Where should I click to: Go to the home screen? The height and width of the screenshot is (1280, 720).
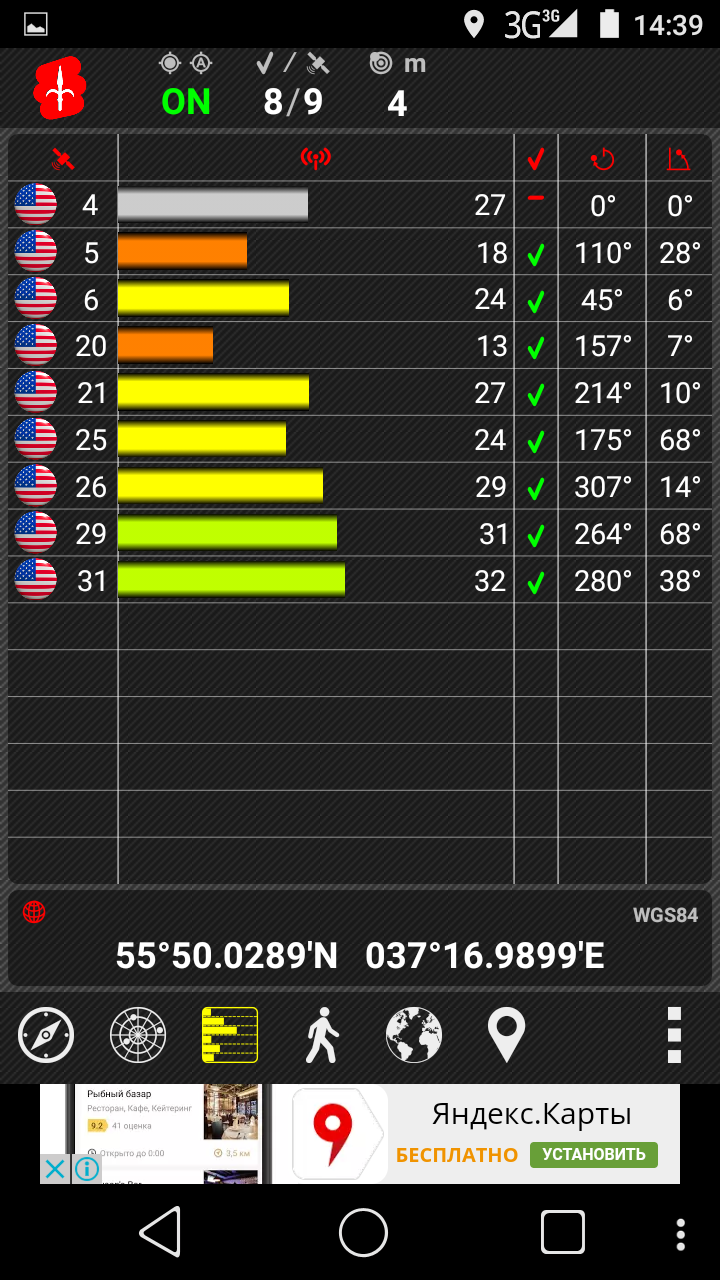tap(363, 1232)
